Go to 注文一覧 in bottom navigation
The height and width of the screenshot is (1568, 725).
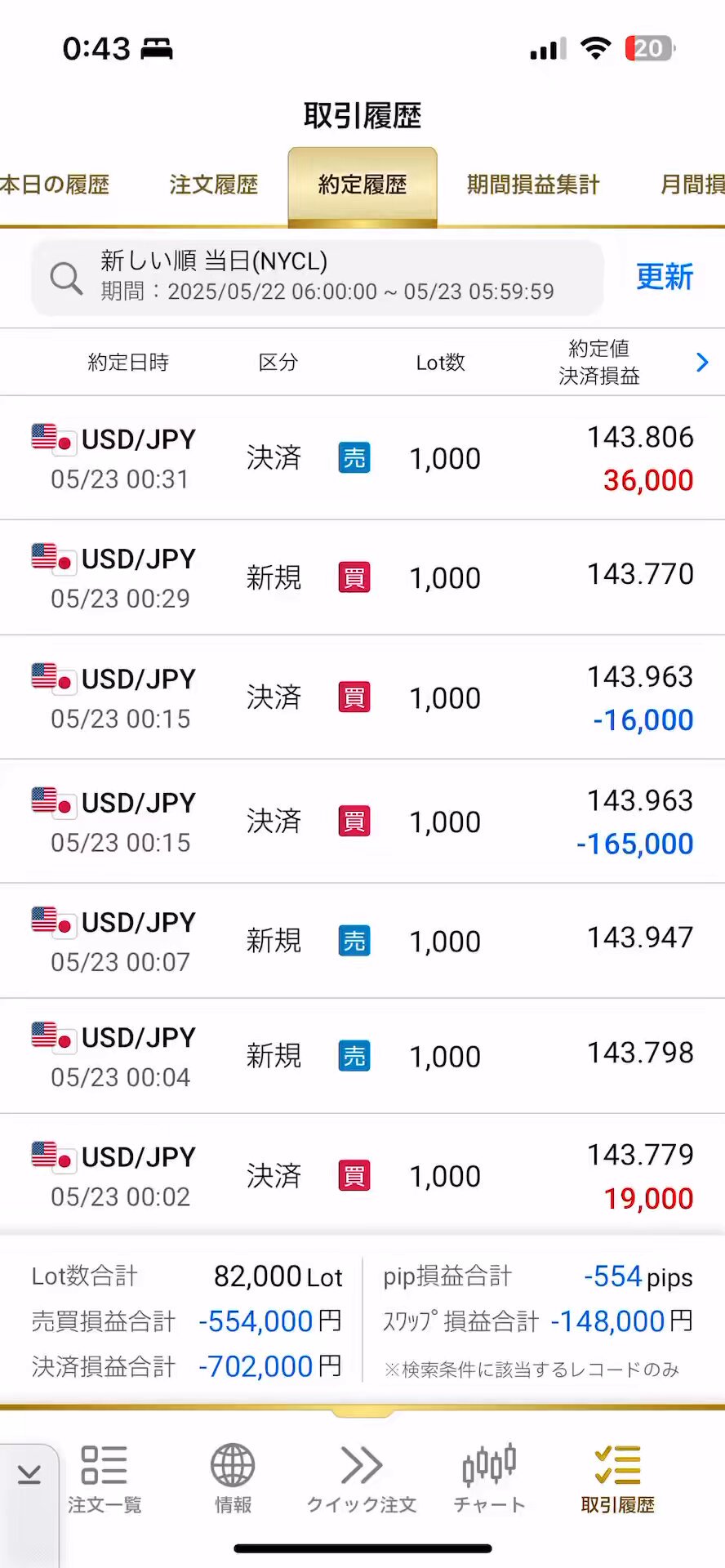click(x=105, y=1480)
